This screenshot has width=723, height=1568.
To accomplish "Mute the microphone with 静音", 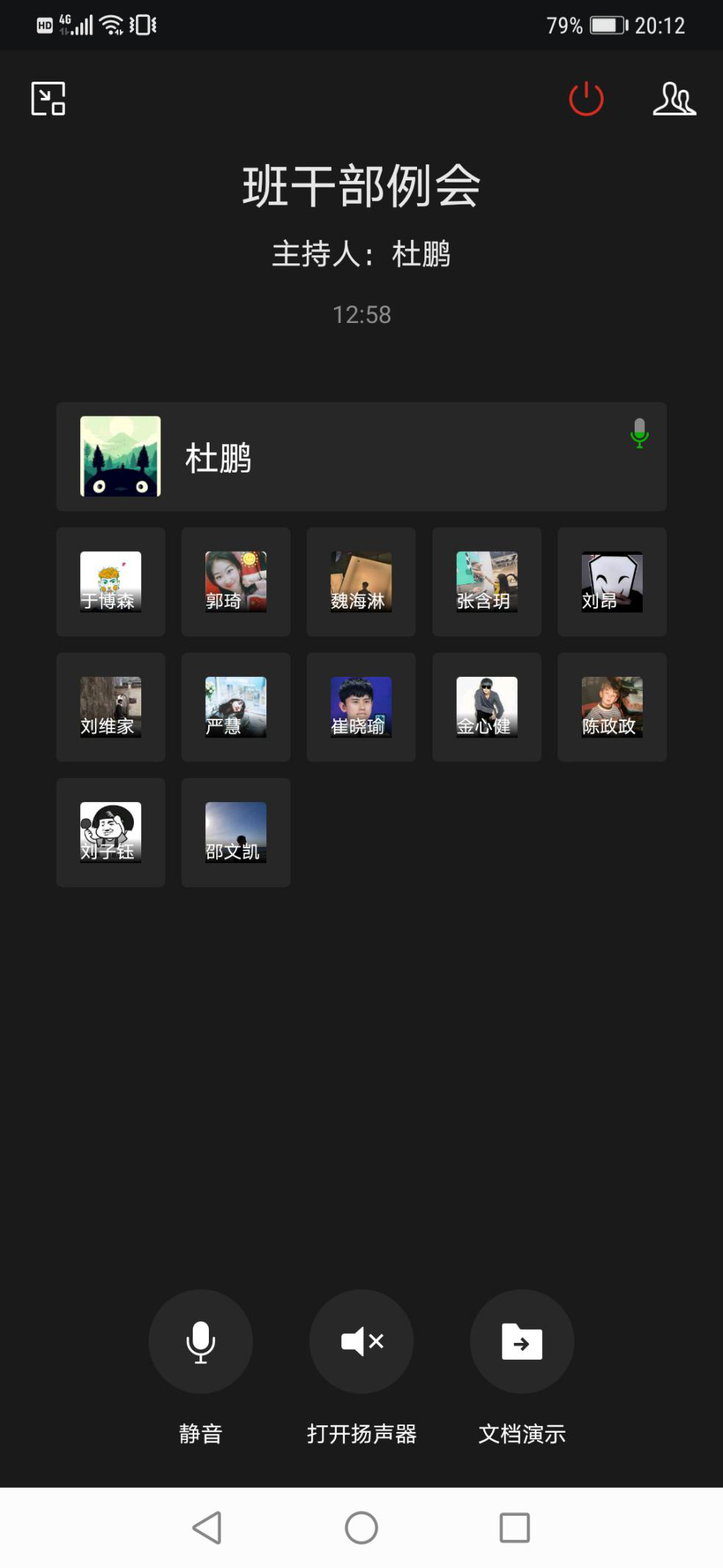I will point(201,1341).
